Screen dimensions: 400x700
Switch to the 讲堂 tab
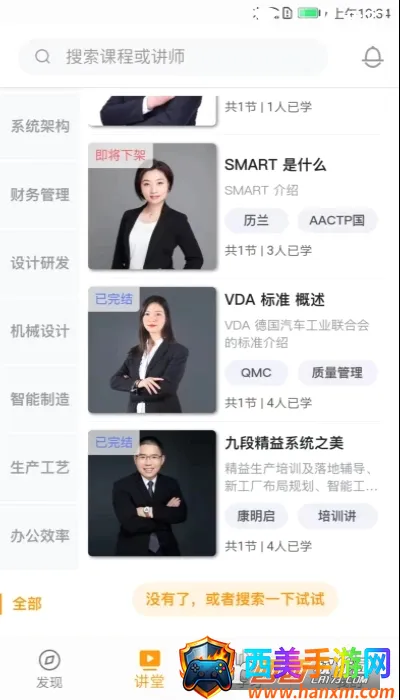tap(150, 669)
